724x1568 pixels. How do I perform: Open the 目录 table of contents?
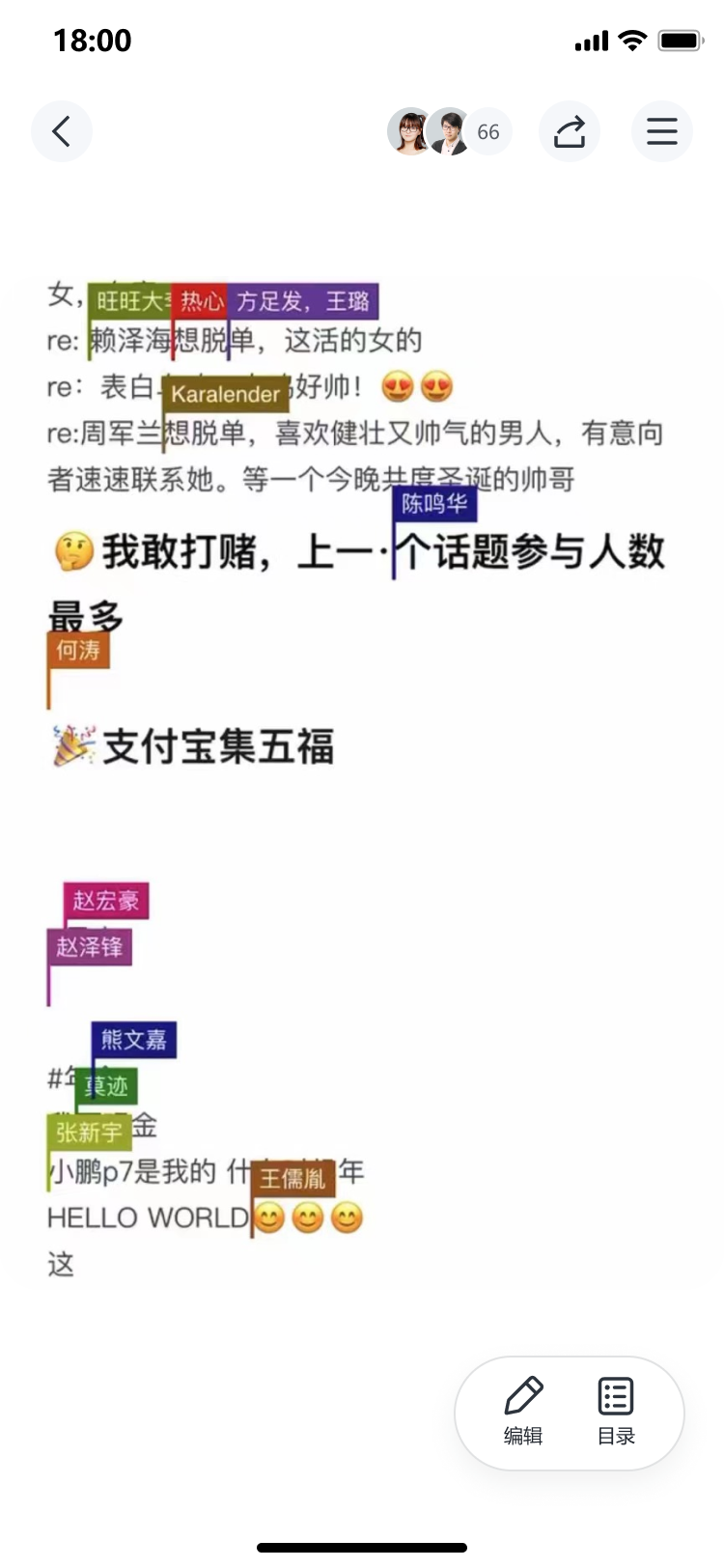click(x=616, y=1412)
